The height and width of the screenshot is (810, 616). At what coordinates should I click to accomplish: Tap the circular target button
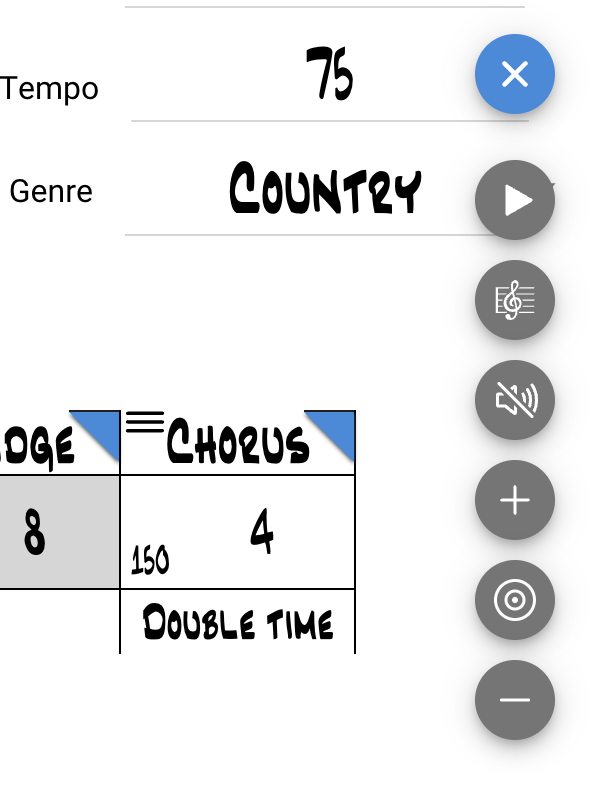[x=514, y=600]
